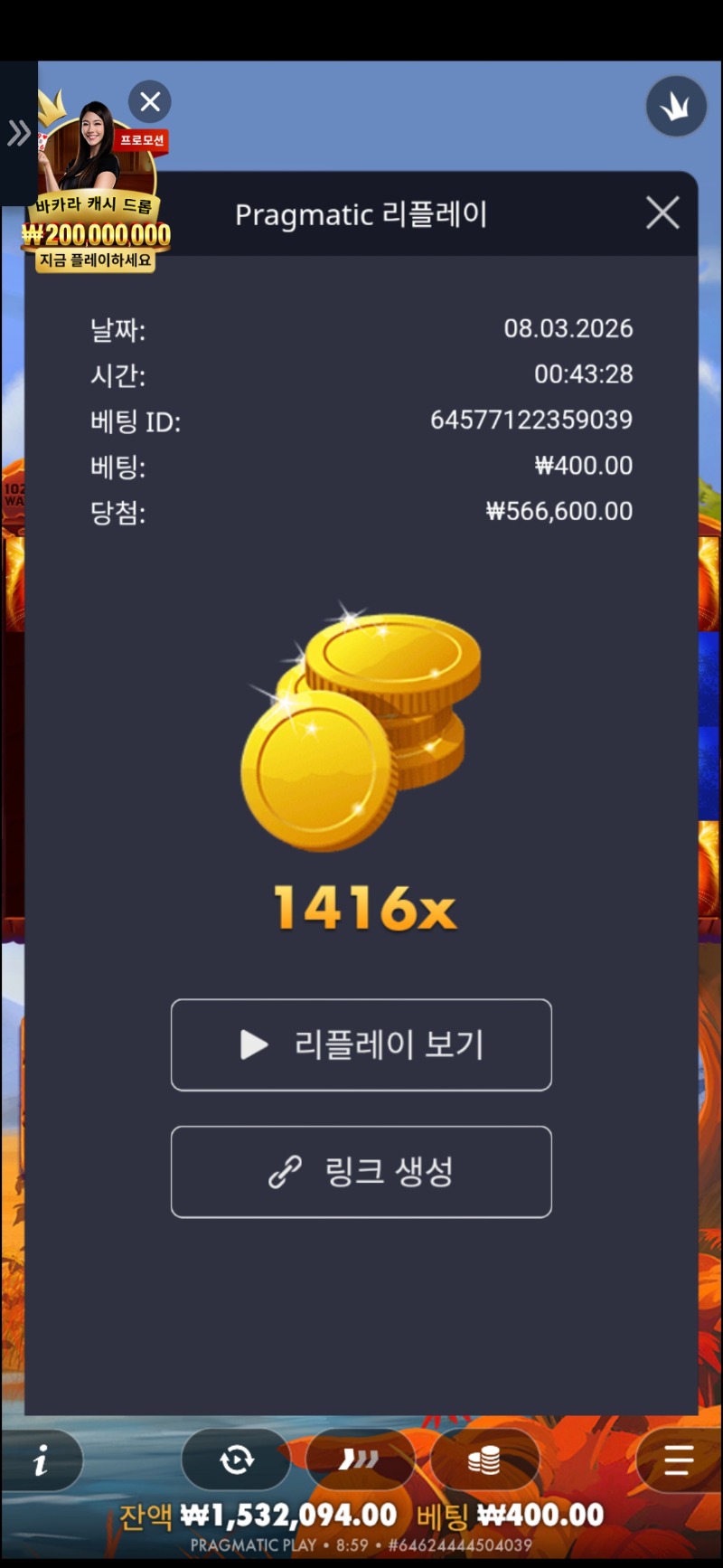This screenshot has width=723, height=1568.
Task: Generate a share link with 링크 생성
Action: [x=361, y=1172]
